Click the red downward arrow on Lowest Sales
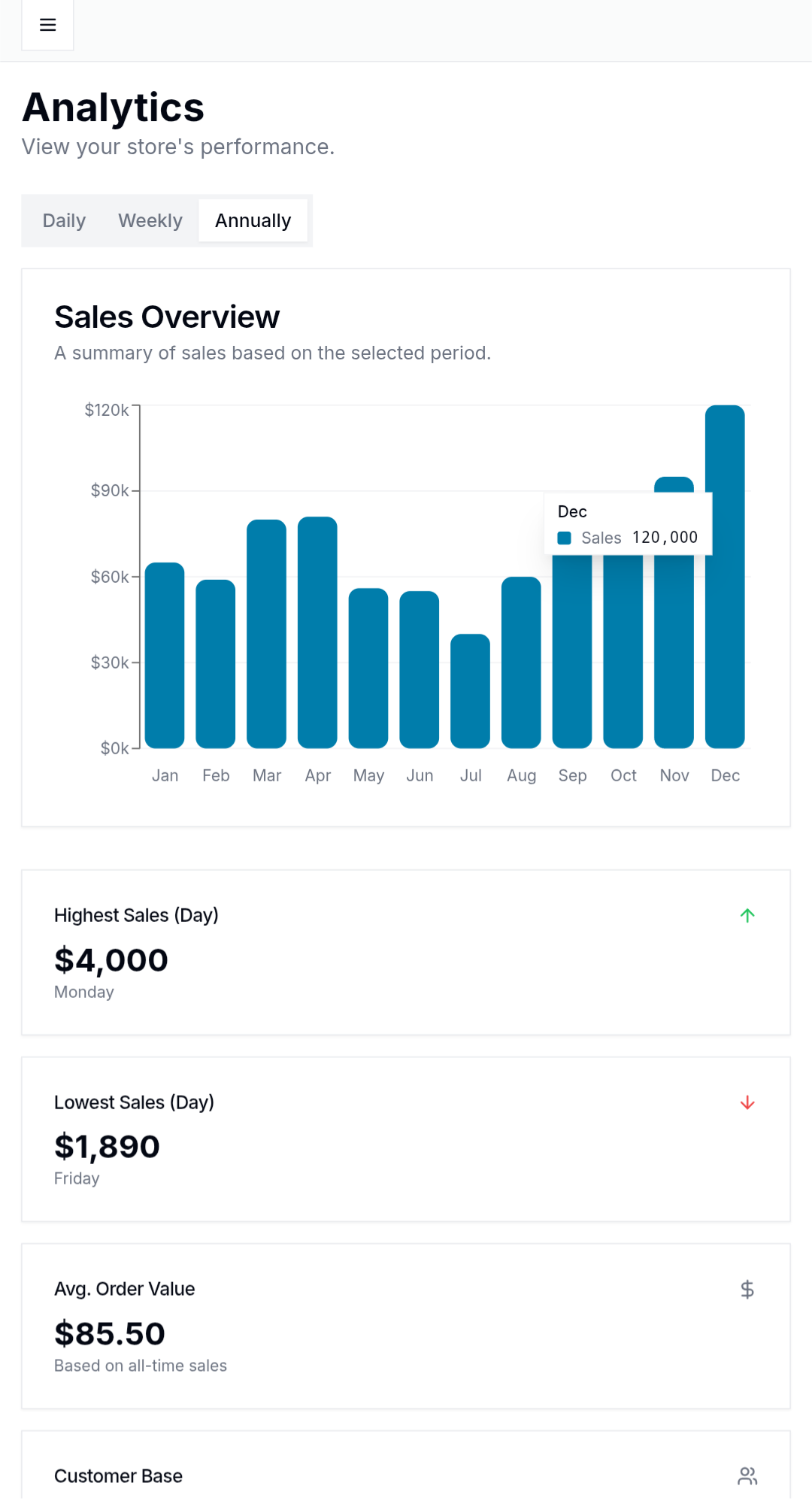This screenshot has height=1510, width=812. [x=747, y=1102]
